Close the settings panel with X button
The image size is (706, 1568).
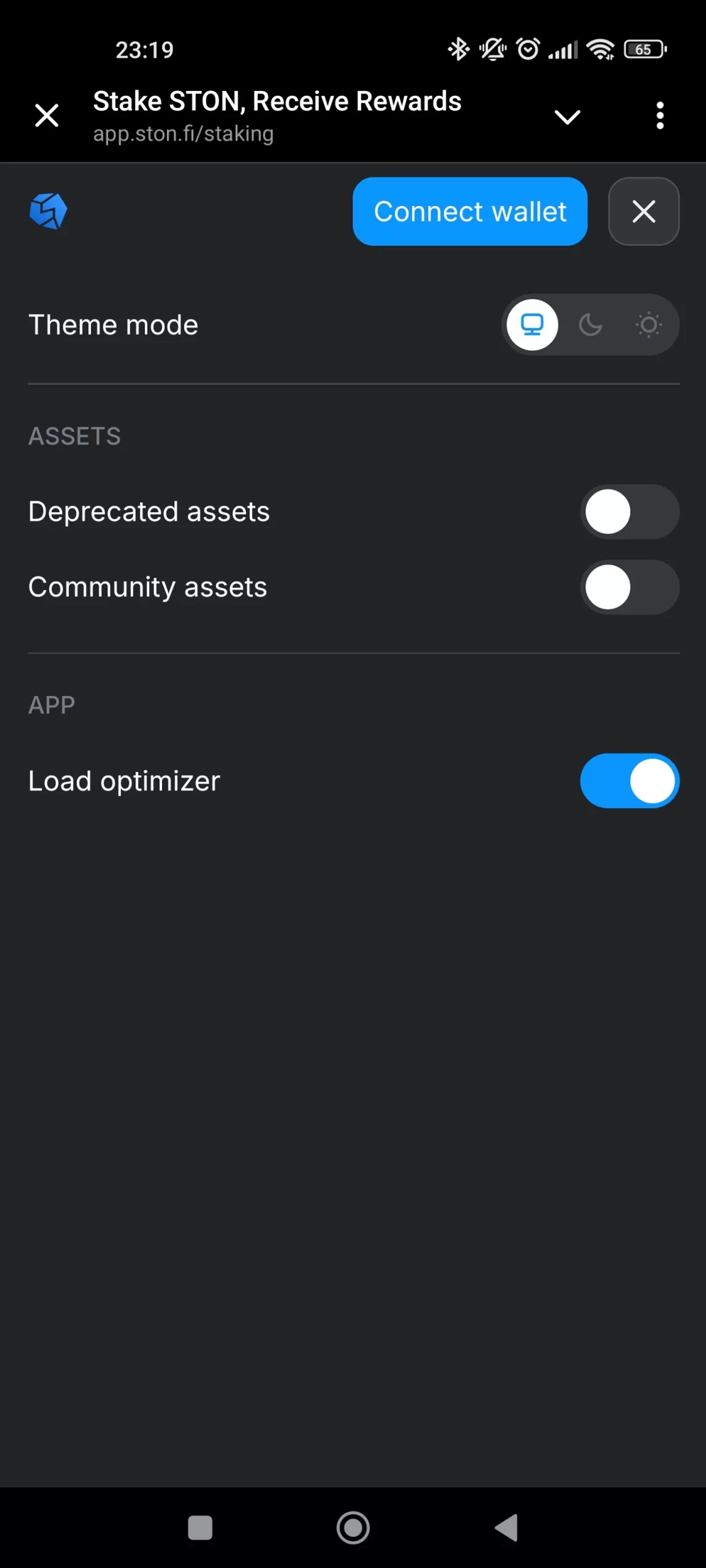tap(643, 212)
